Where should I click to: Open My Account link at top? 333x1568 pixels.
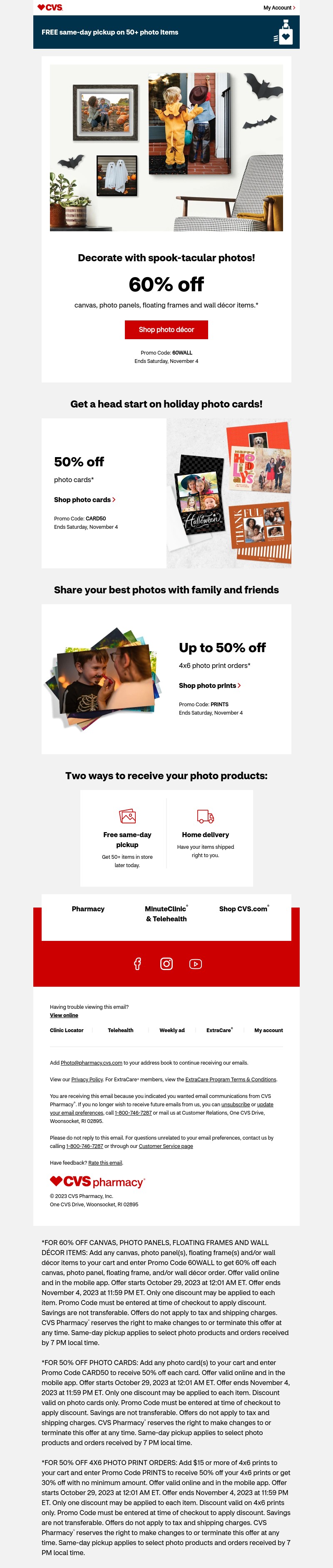pyautogui.click(x=279, y=8)
